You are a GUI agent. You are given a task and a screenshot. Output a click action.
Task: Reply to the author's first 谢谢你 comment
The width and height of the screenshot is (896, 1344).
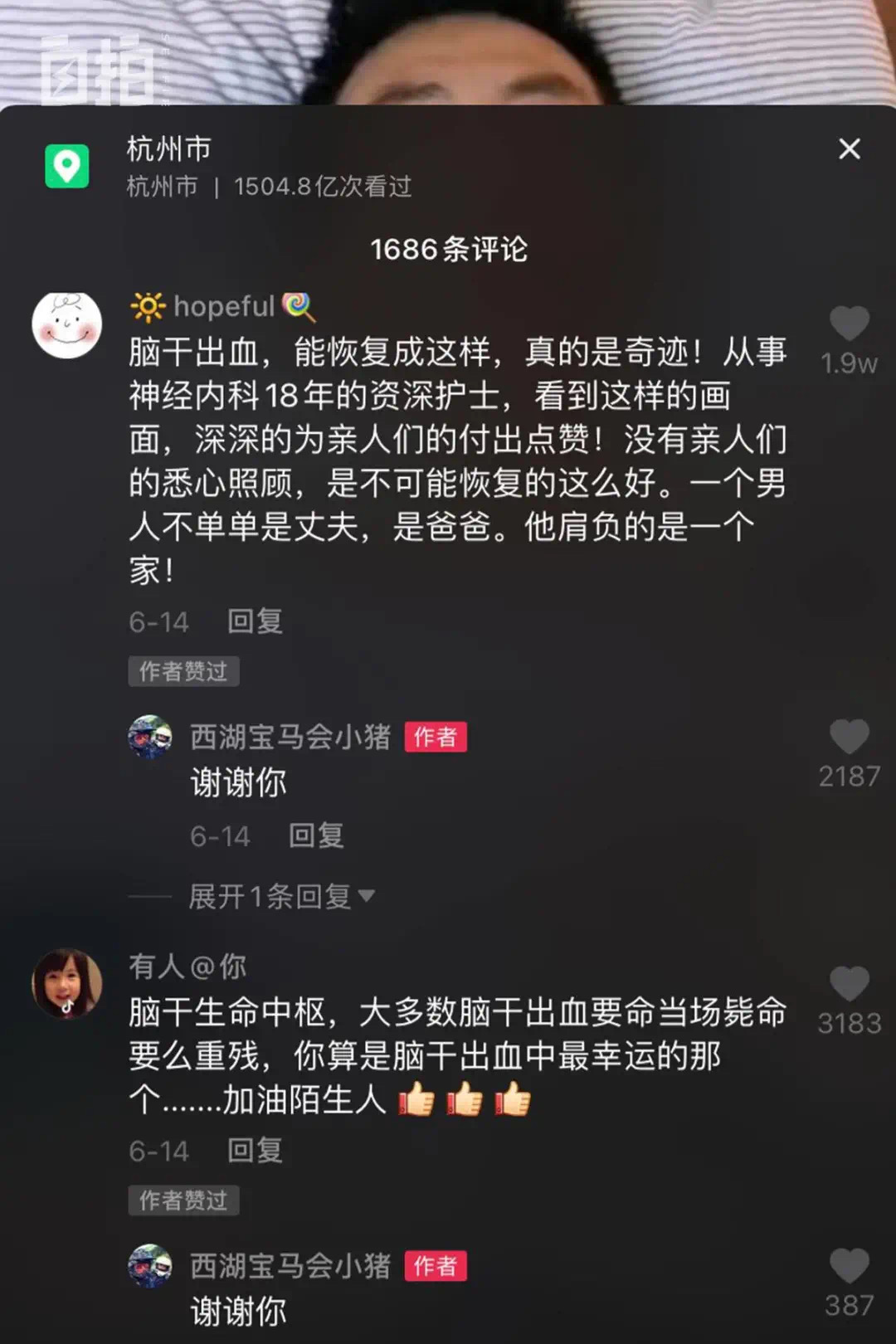tap(316, 835)
